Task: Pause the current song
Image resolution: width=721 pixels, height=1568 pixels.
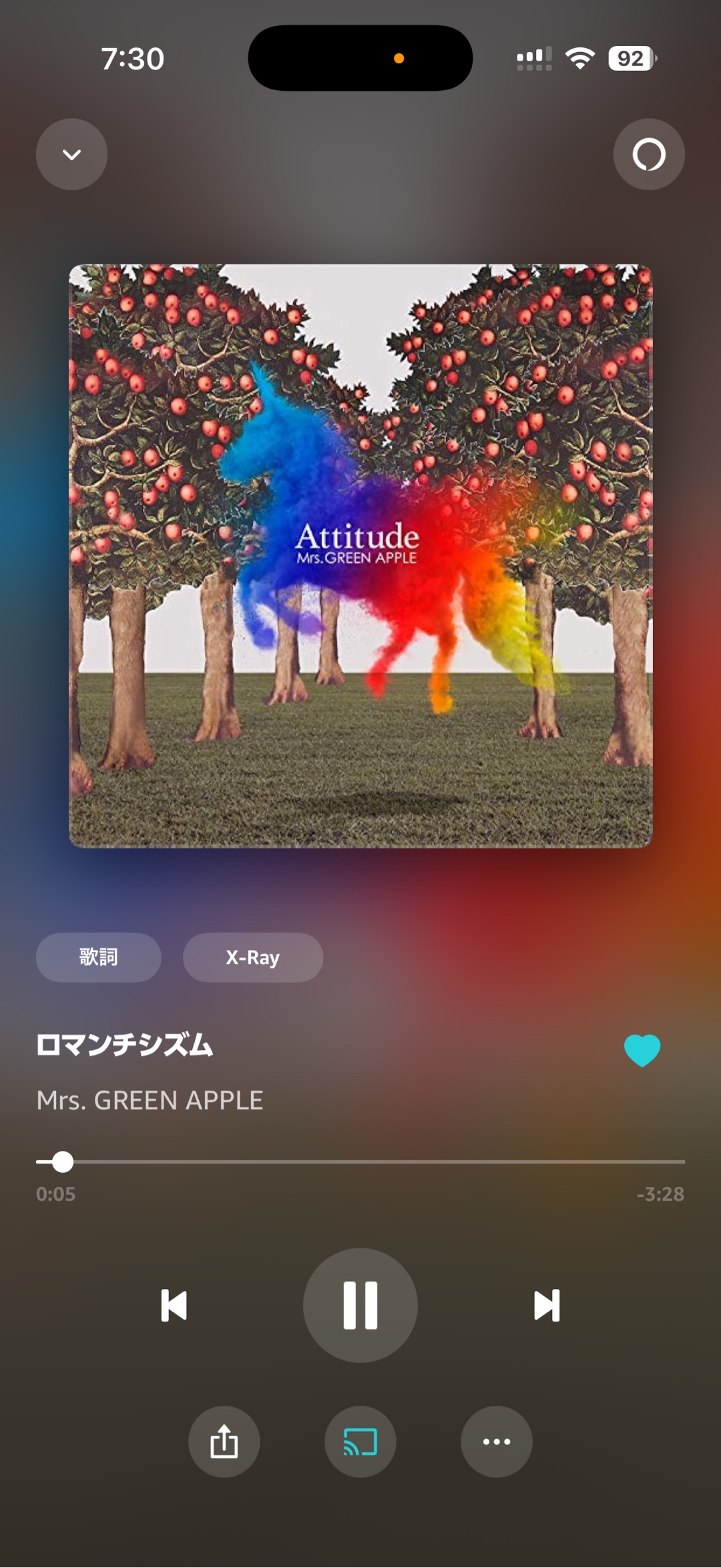Action: click(360, 1306)
